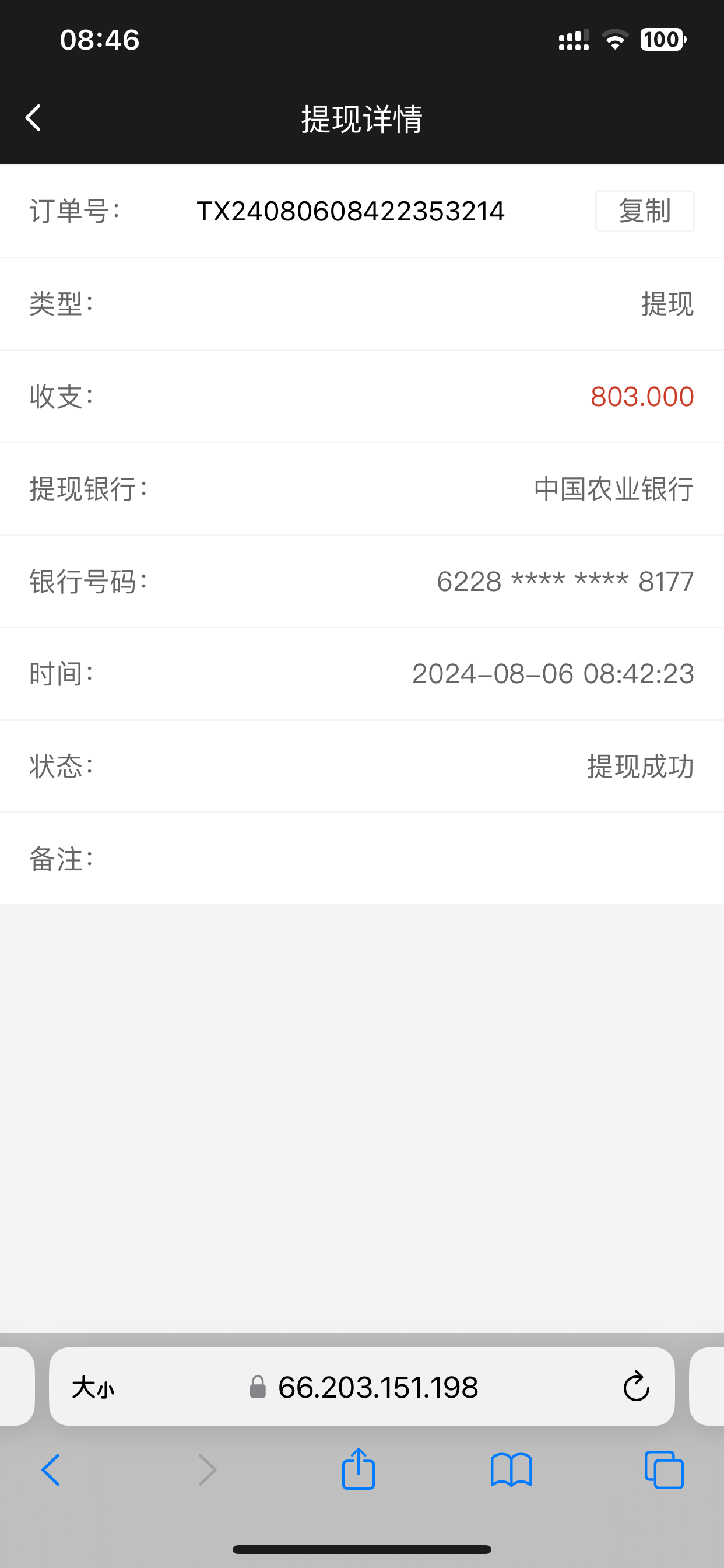Go back from the 提现详情 page
This screenshot has height=1568, width=724.
[x=33, y=117]
